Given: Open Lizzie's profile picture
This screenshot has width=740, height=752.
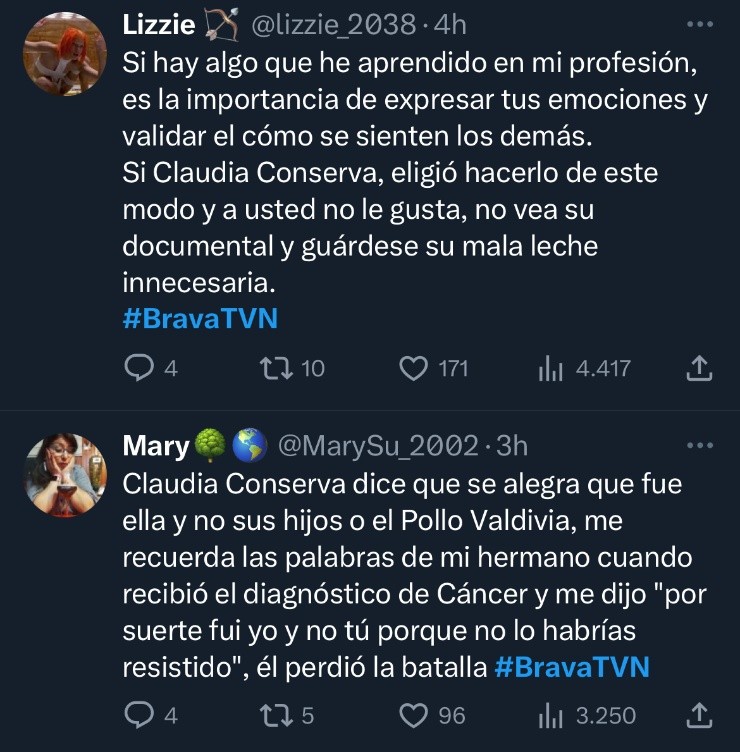Looking at the screenshot, I should [64, 55].
